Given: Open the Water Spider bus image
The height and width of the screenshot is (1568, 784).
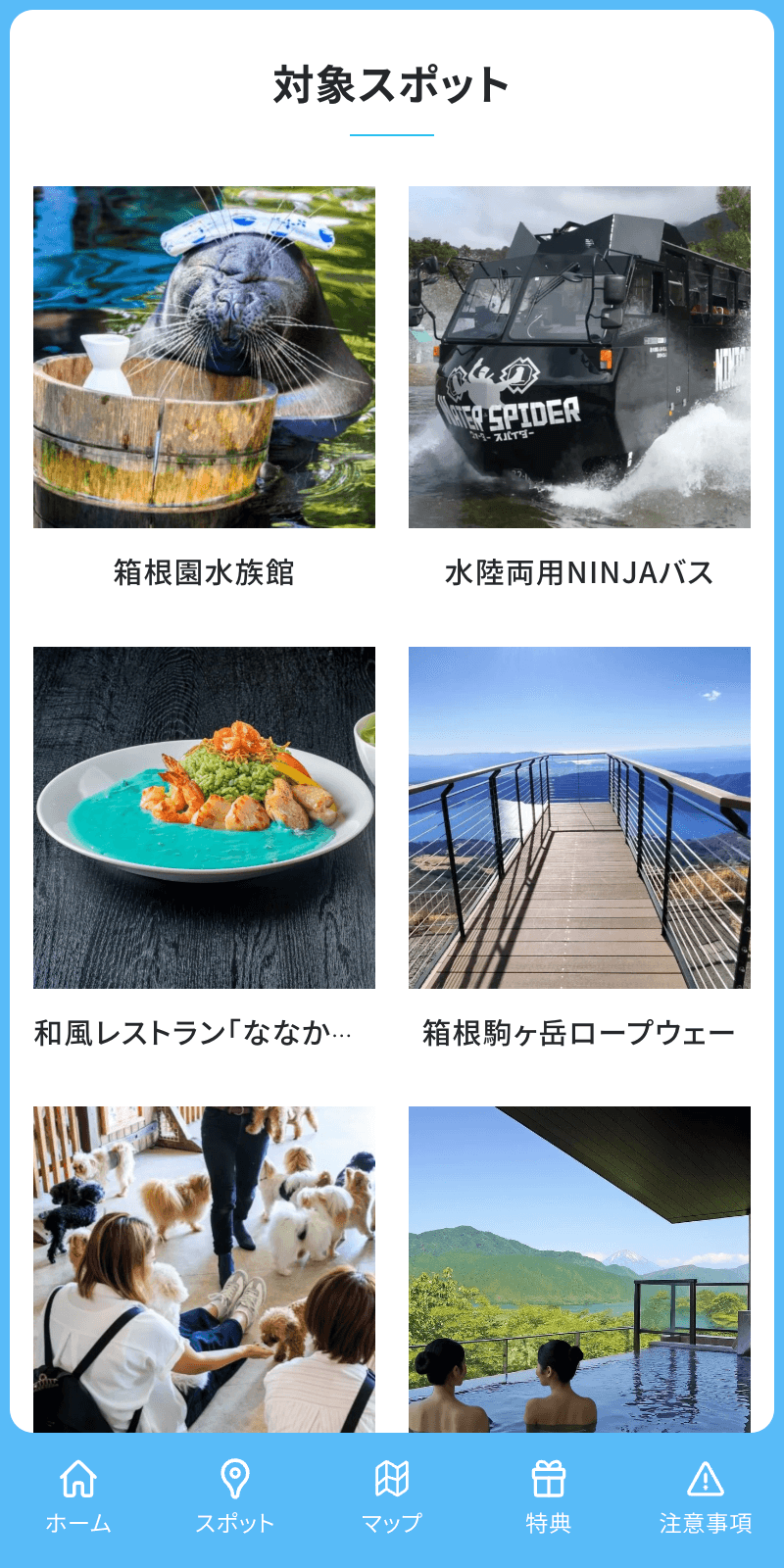Looking at the screenshot, I should [x=580, y=359].
